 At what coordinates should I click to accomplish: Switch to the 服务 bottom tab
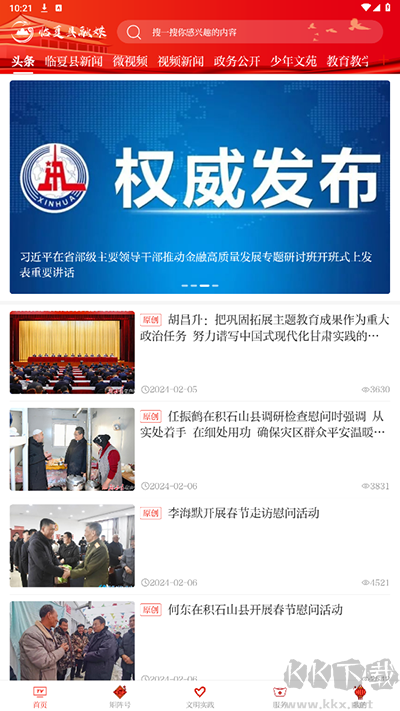pyautogui.click(x=280, y=697)
